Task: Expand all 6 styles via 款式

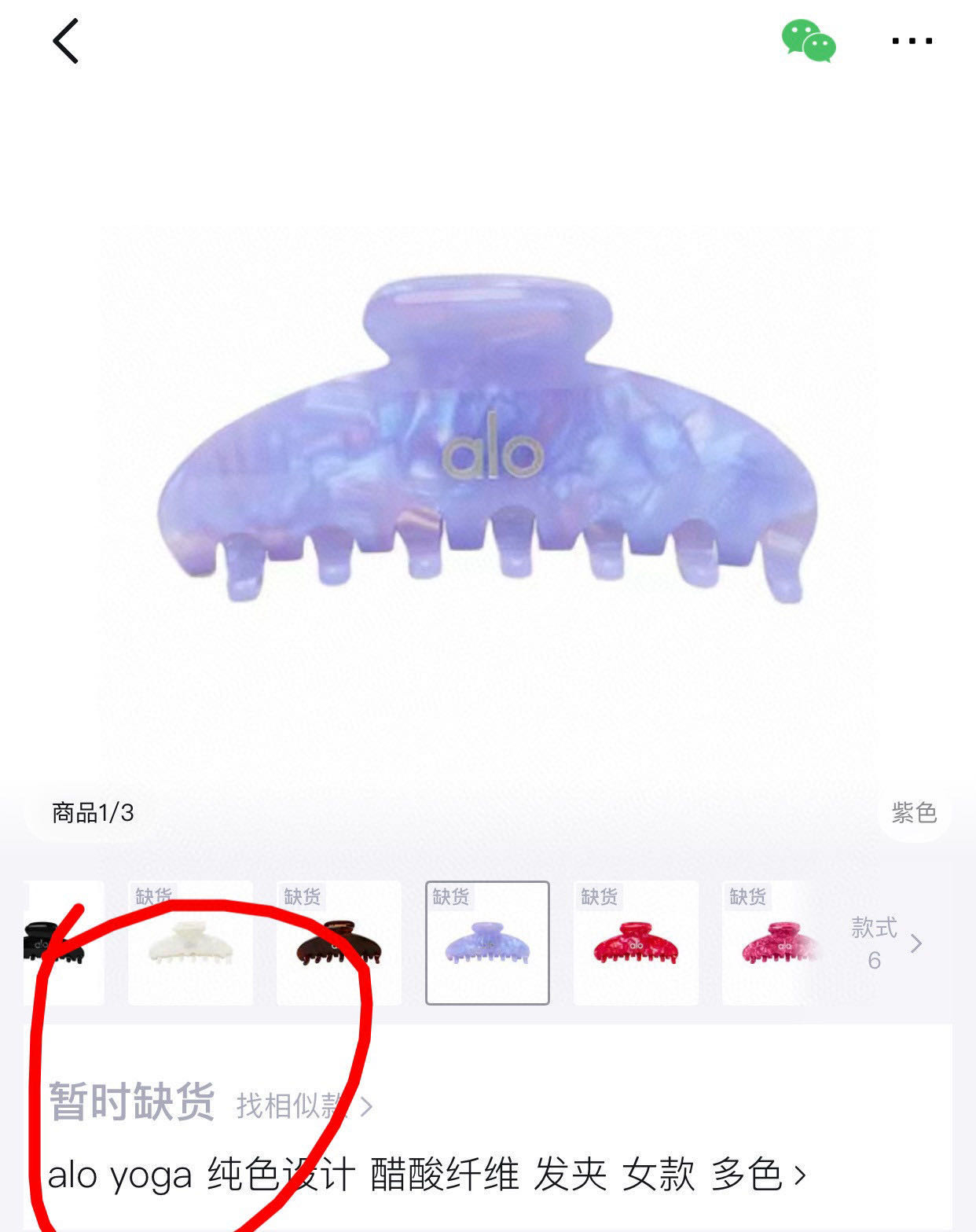Action: tap(884, 943)
